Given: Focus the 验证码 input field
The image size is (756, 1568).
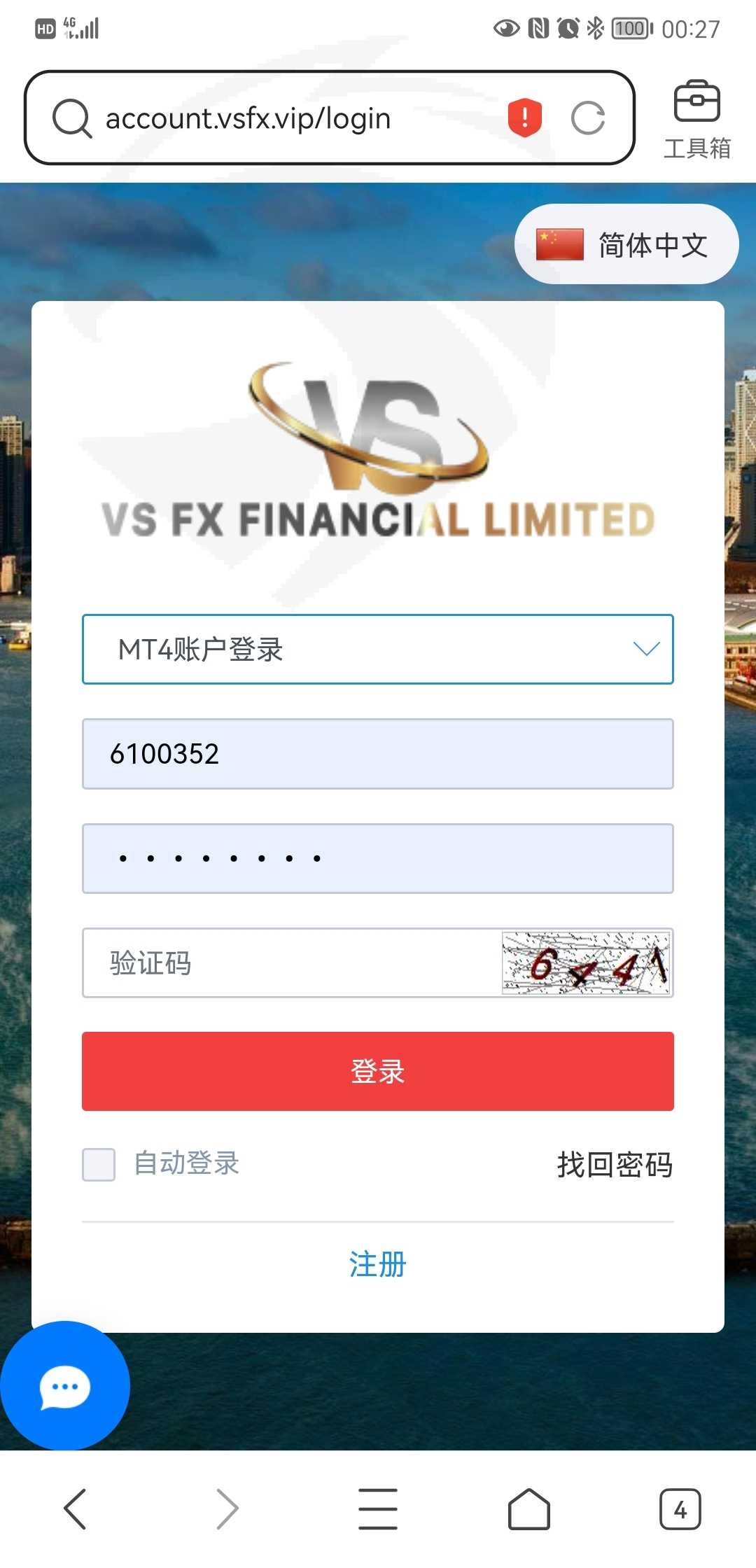Looking at the screenshot, I should (x=291, y=963).
